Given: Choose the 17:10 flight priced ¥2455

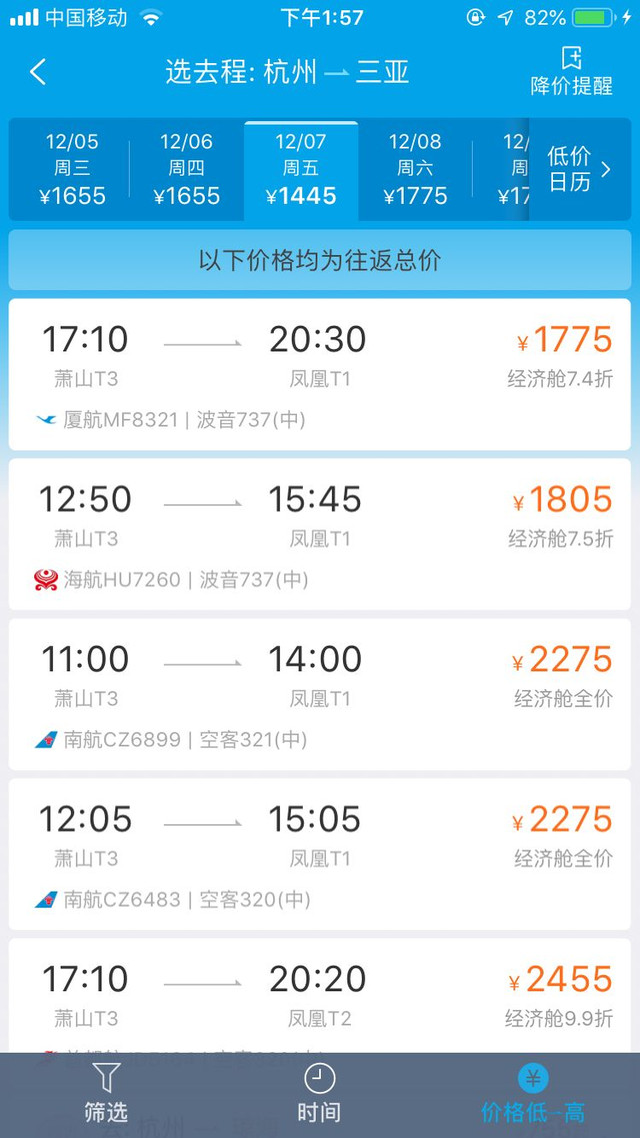Looking at the screenshot, I should [319, 996].
